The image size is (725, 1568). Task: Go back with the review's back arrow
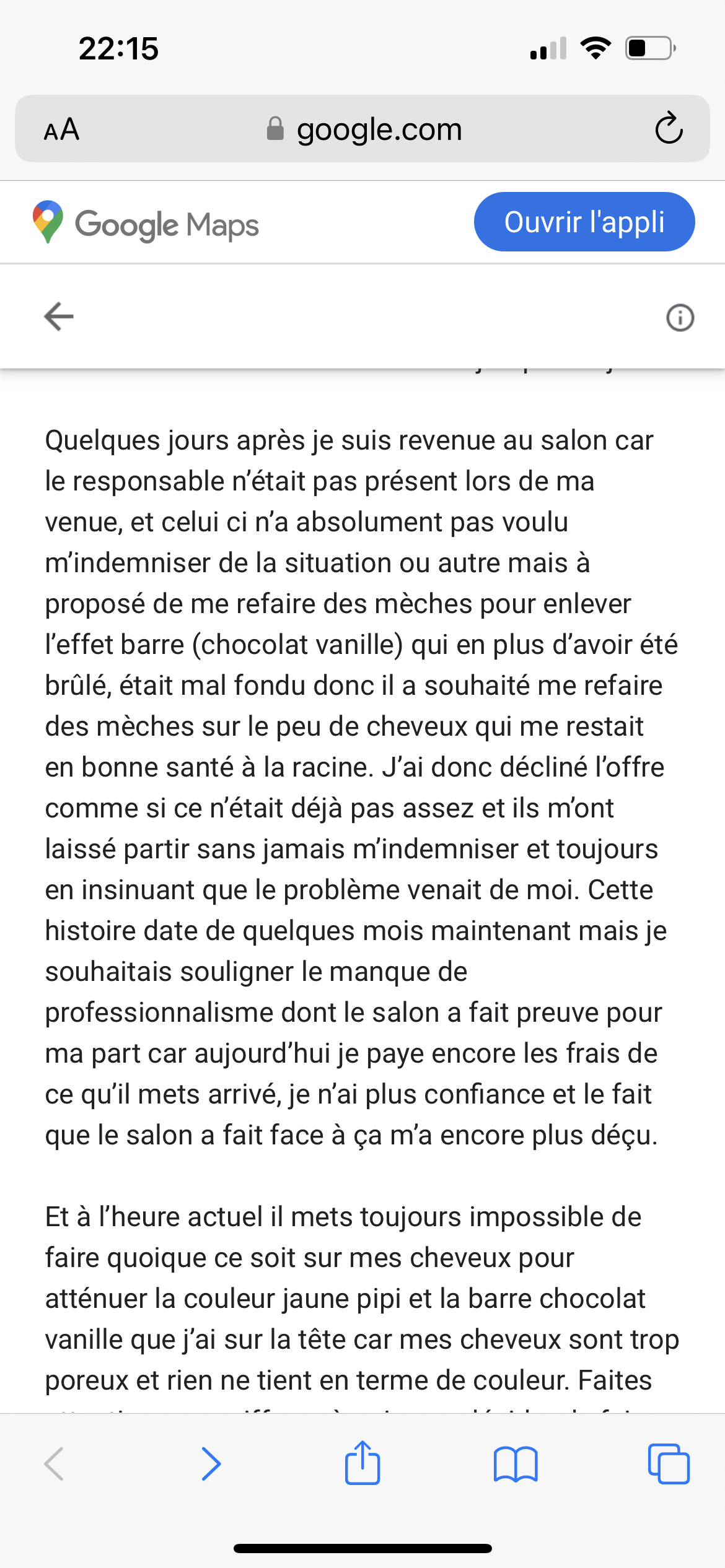pos(59,316)
